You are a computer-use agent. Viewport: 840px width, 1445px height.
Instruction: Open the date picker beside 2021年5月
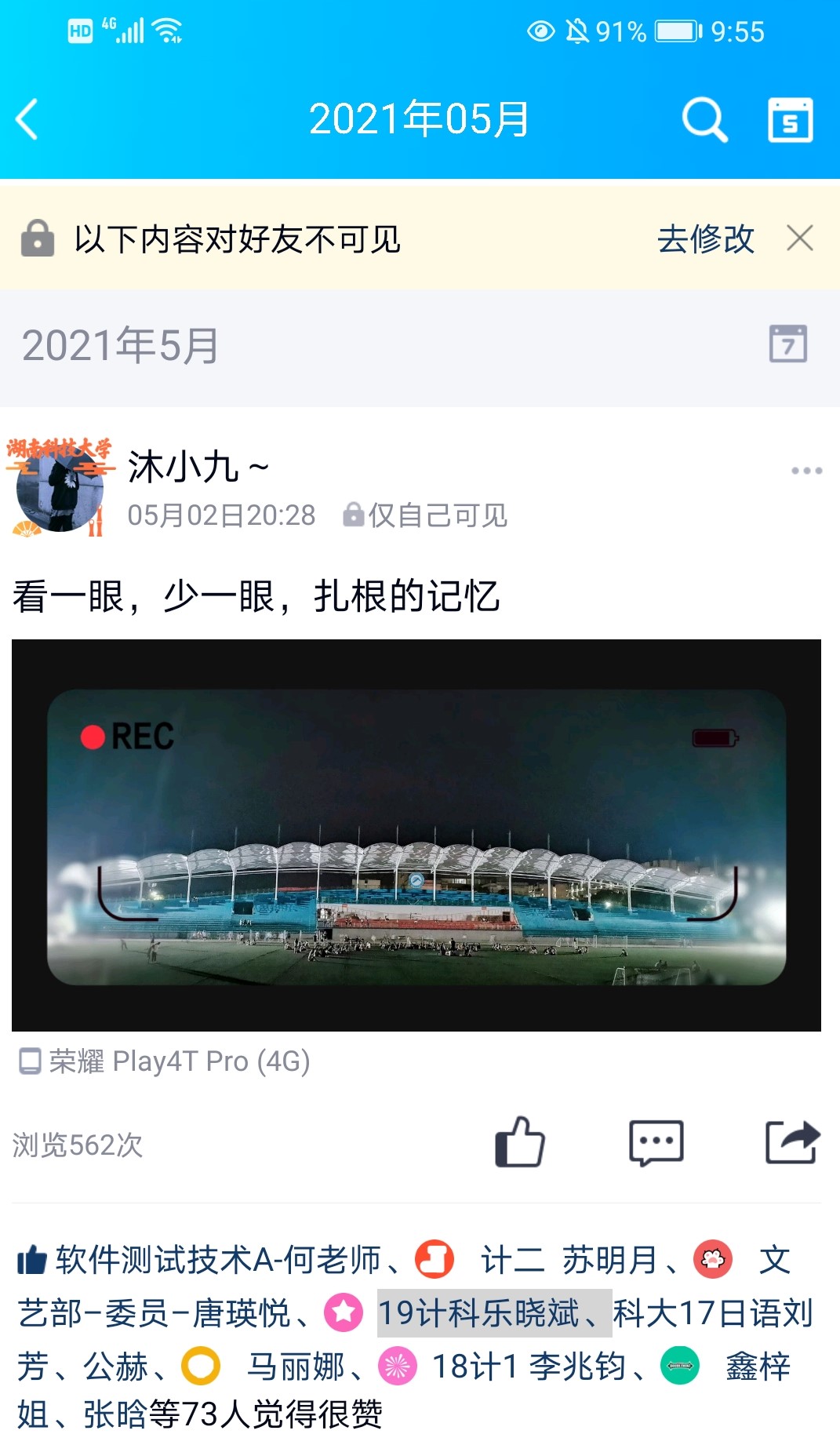click(x=787, y=344)
